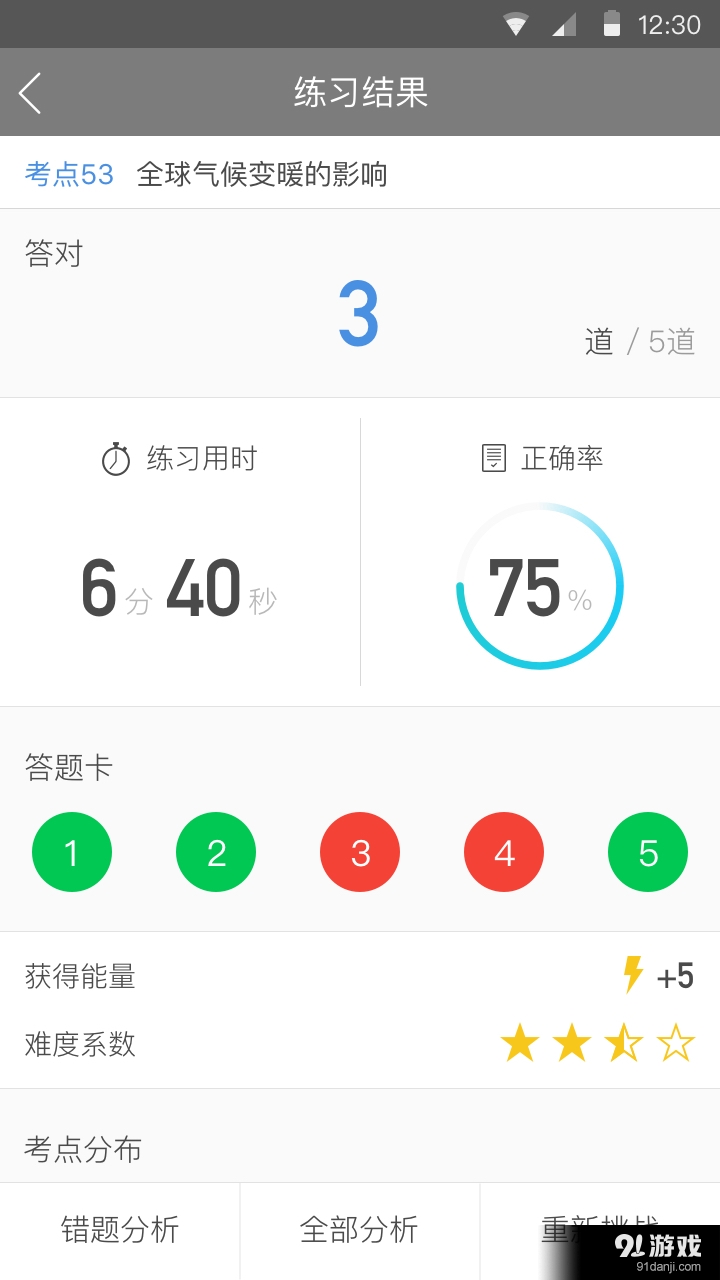Select red answer circle 4
This screenshot has width=720, height=1280.
pos(504,851)
